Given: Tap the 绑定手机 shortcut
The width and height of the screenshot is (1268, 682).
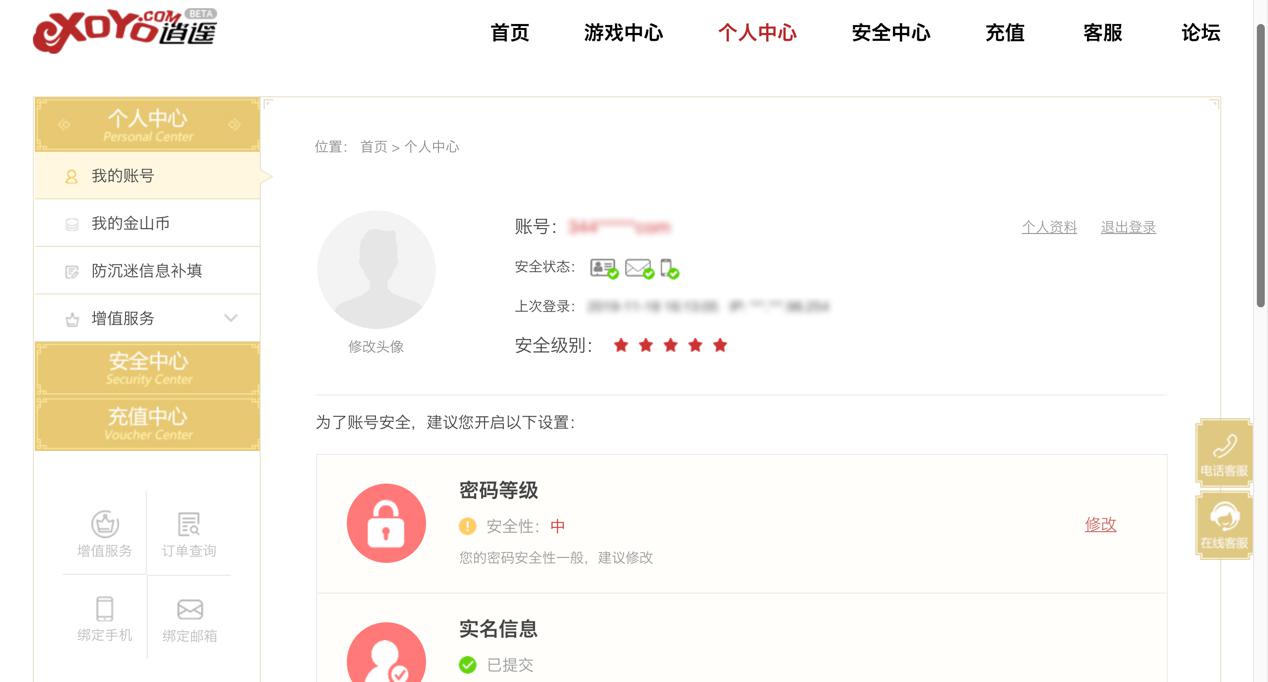Looking at the screenshot, I should click(x=105, y=618).
